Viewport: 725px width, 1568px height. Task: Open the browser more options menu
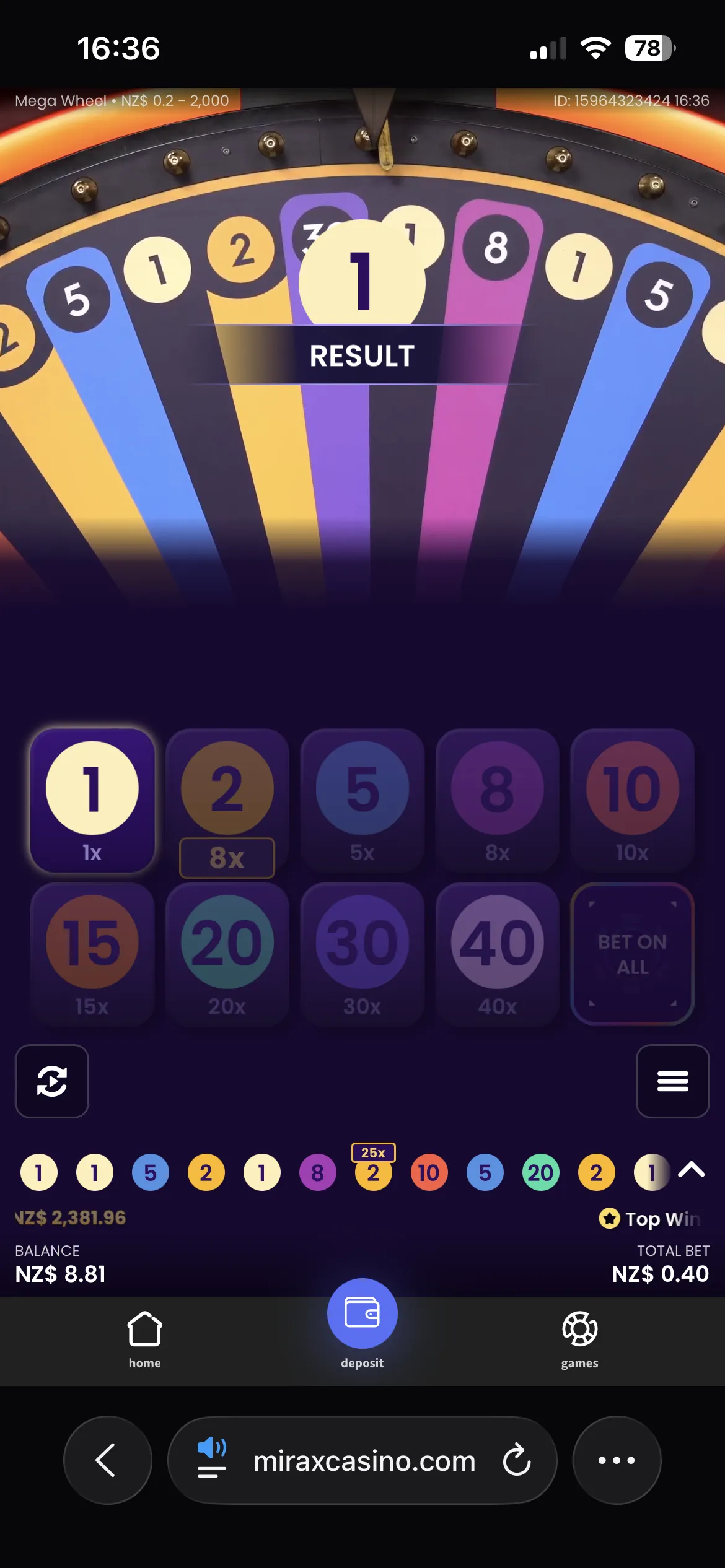pyautogui.click(x=617, y=1460)
